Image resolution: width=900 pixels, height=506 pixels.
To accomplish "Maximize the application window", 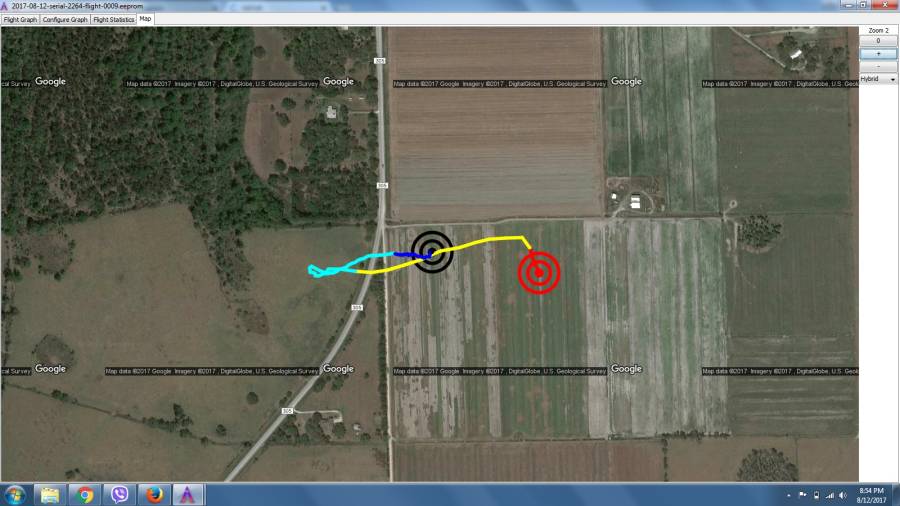I will point(863,5).
